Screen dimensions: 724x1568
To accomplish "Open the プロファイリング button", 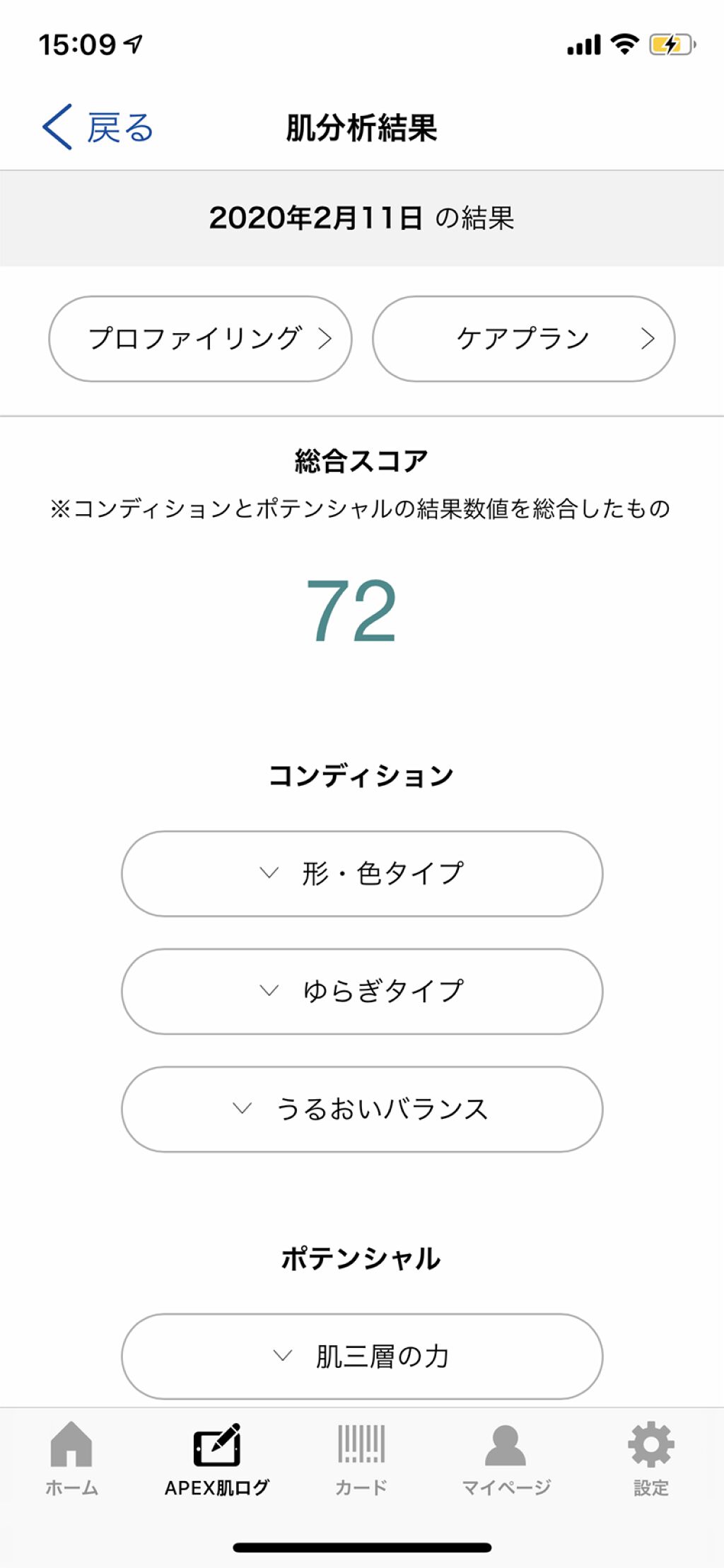I will [200, 337].
